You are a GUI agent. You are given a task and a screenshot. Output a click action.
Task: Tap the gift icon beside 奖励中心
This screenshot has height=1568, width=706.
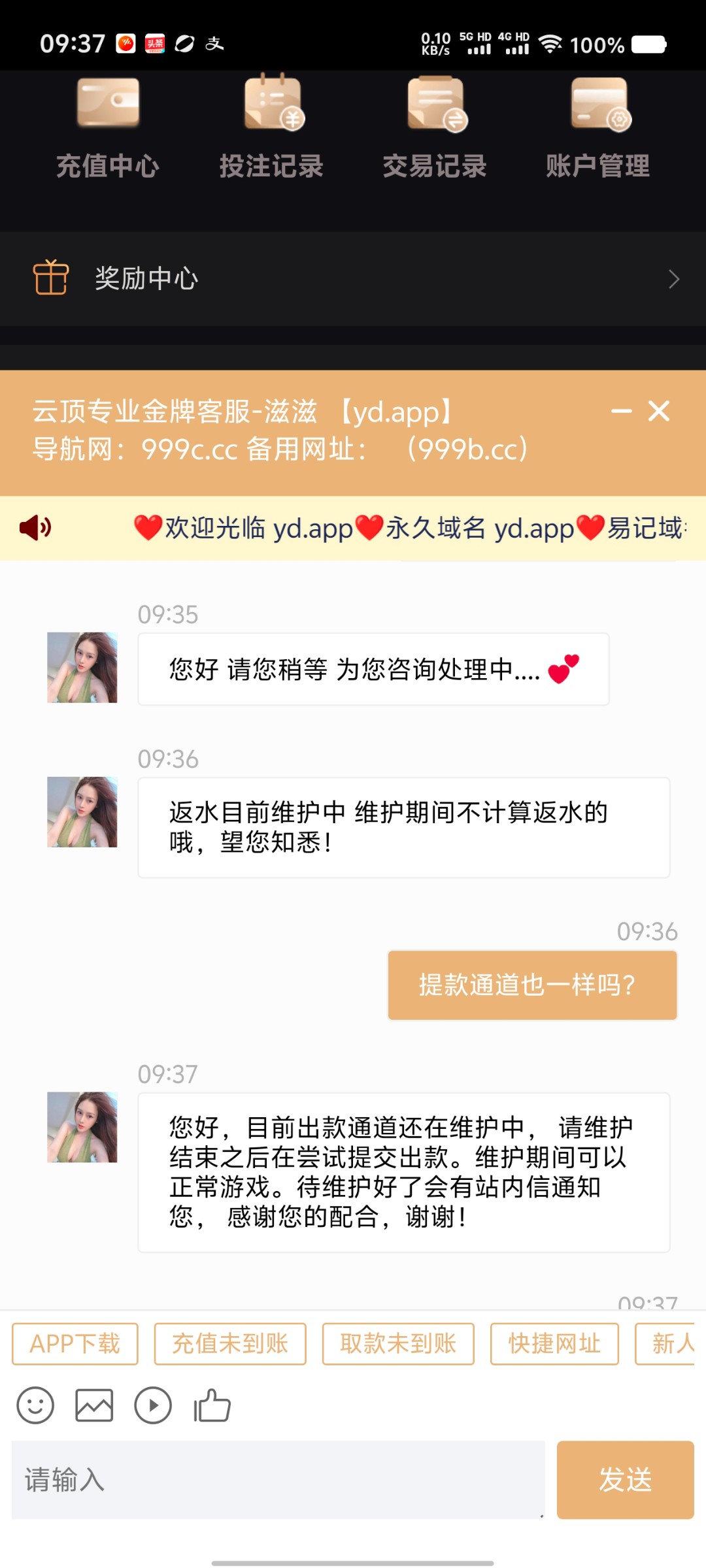coord(50,277)
